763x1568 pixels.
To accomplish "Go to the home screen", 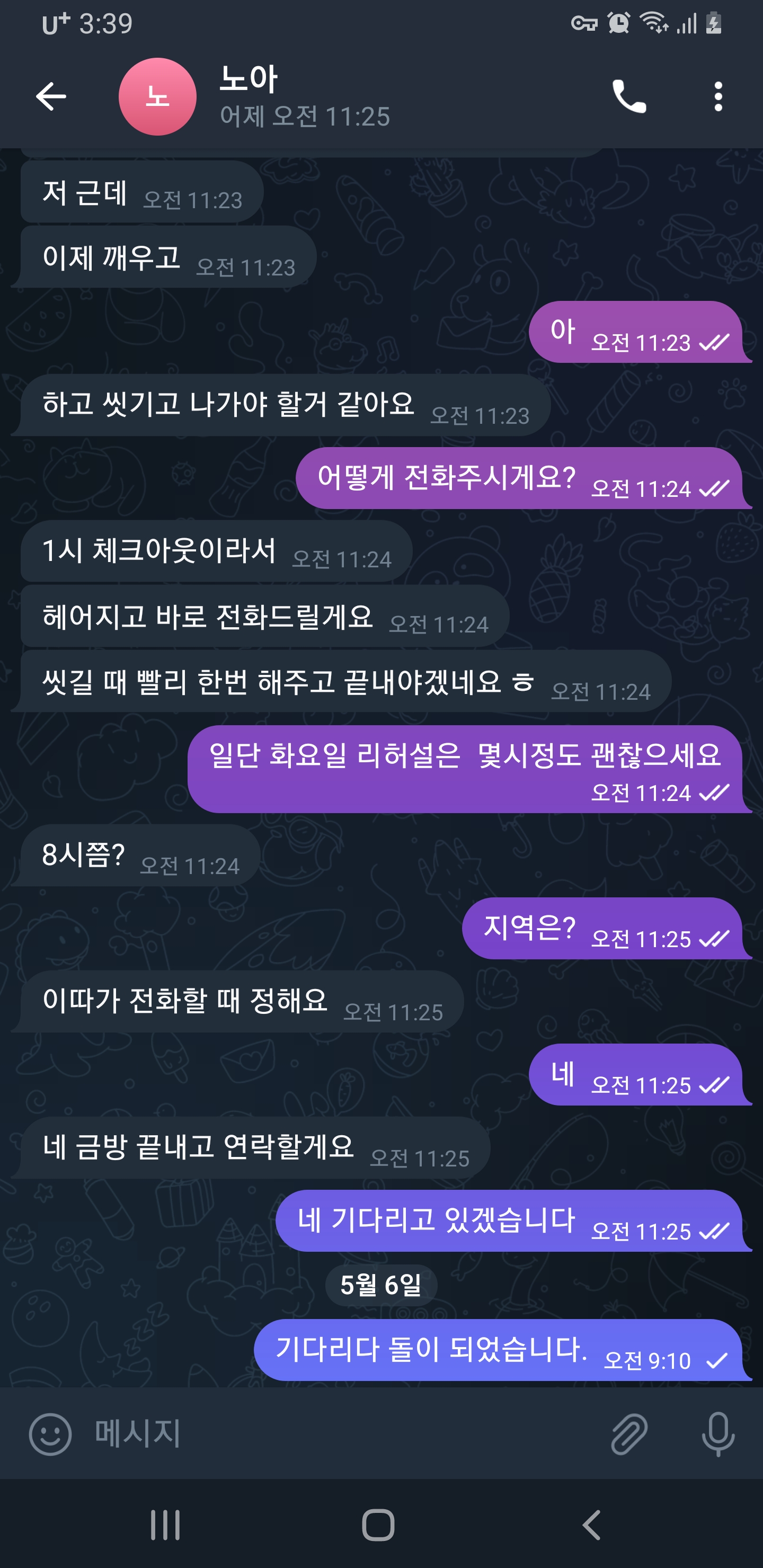I will click(378, 1525).
